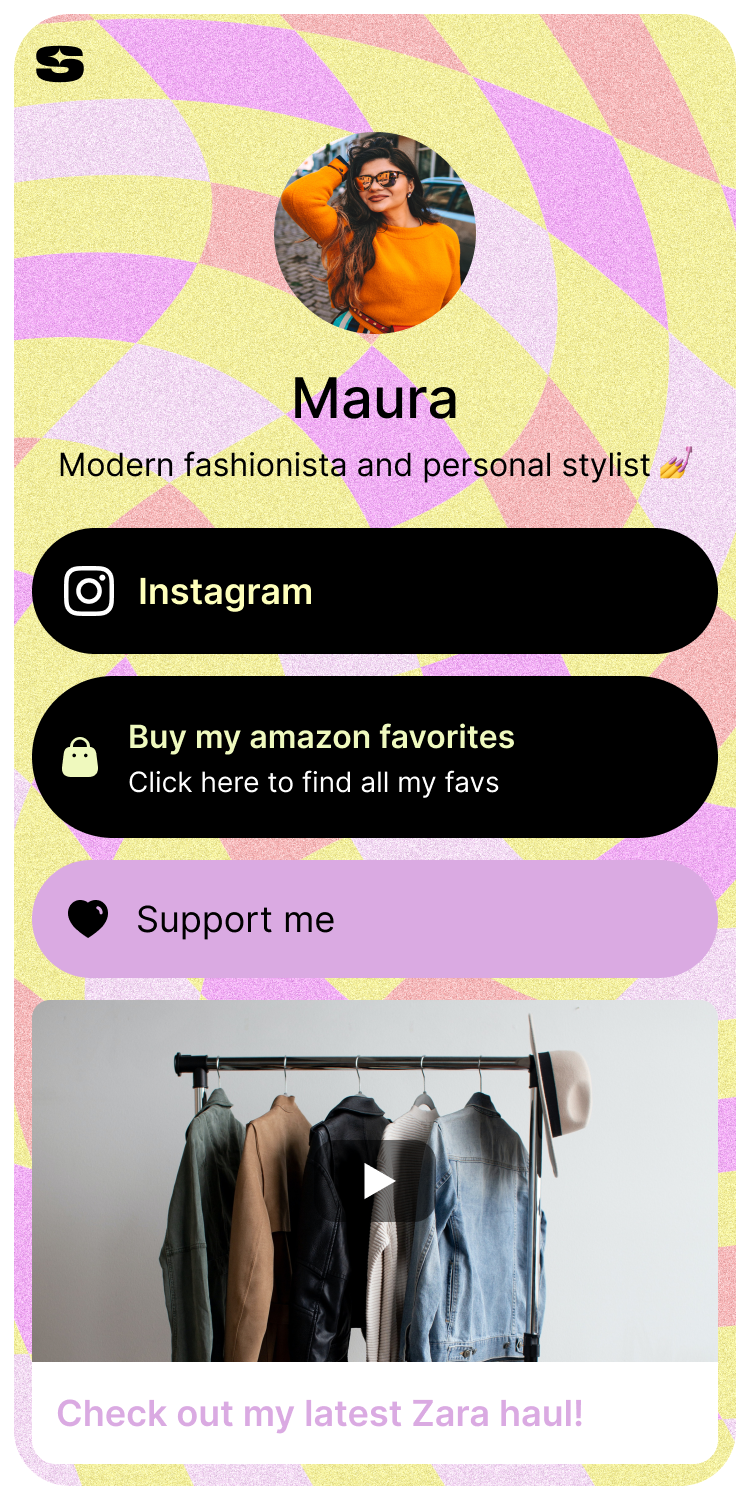Open the Instagram link
Viewport: 750px width, 1500px height.
[375, 591]
